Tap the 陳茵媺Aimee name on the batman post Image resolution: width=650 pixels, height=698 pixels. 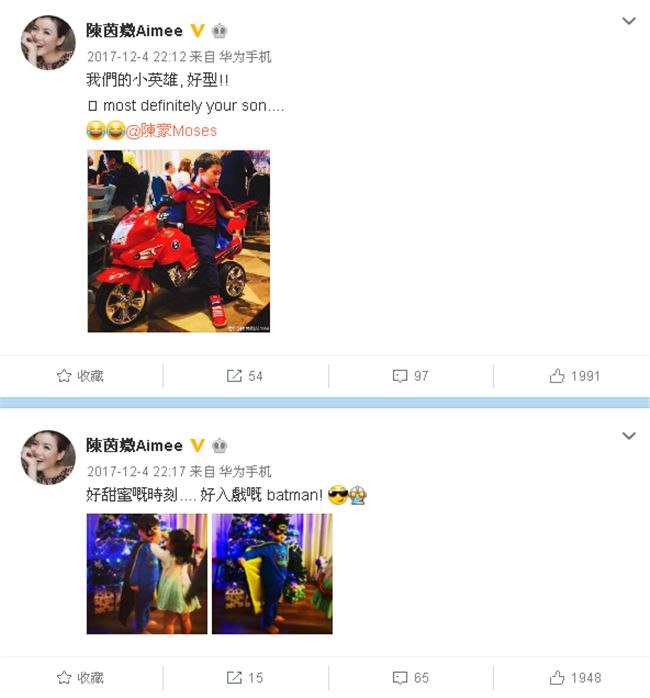[134, 445]
